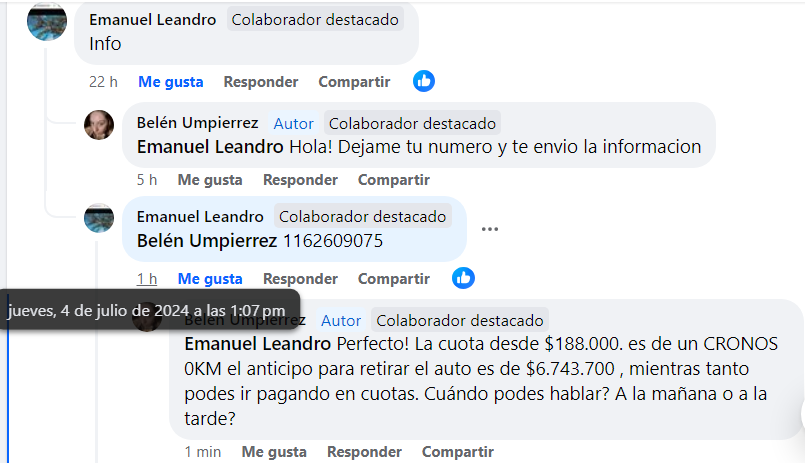Reply to Emanuel Leandro's Info comment
This screenshot has width=805, height=463.
260,82
